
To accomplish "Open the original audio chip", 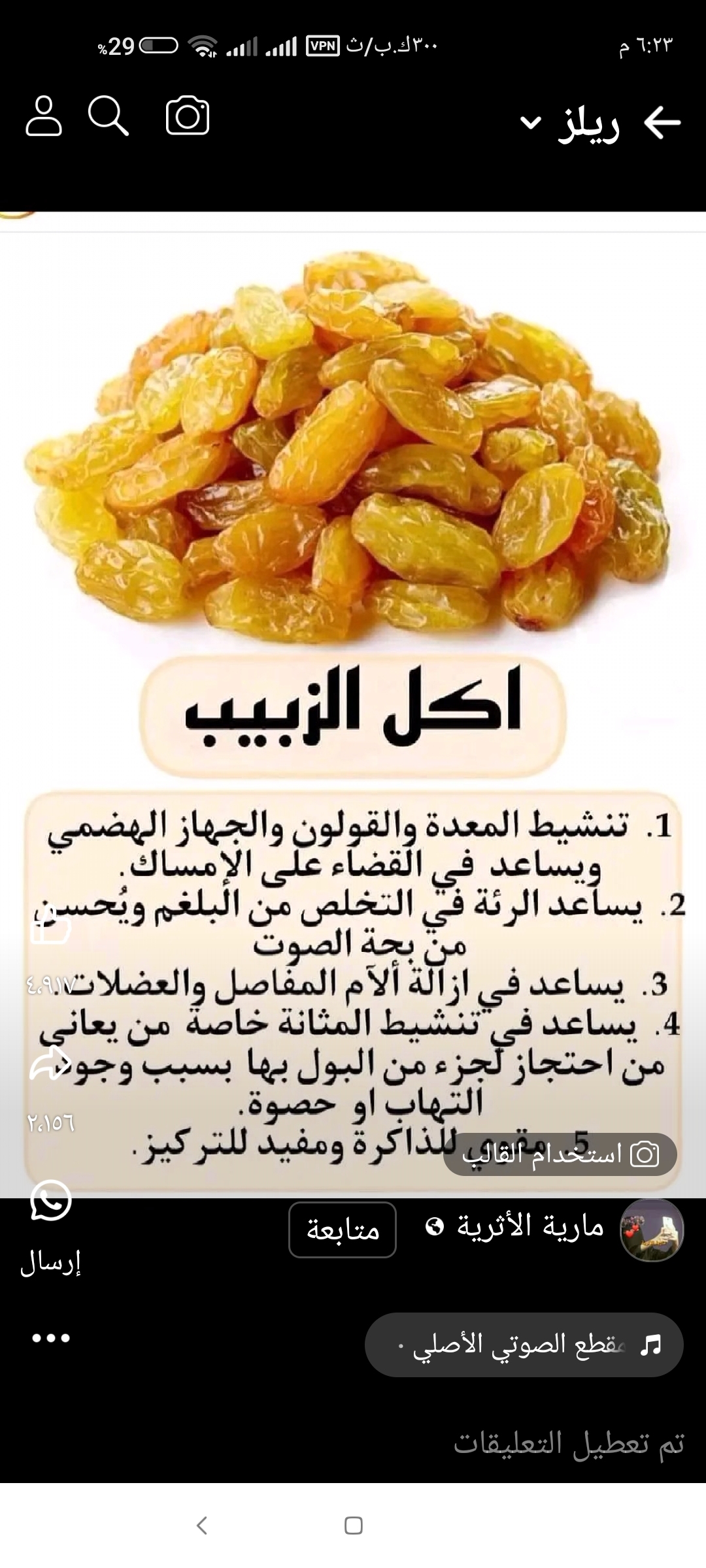I will coord(524,1345).
